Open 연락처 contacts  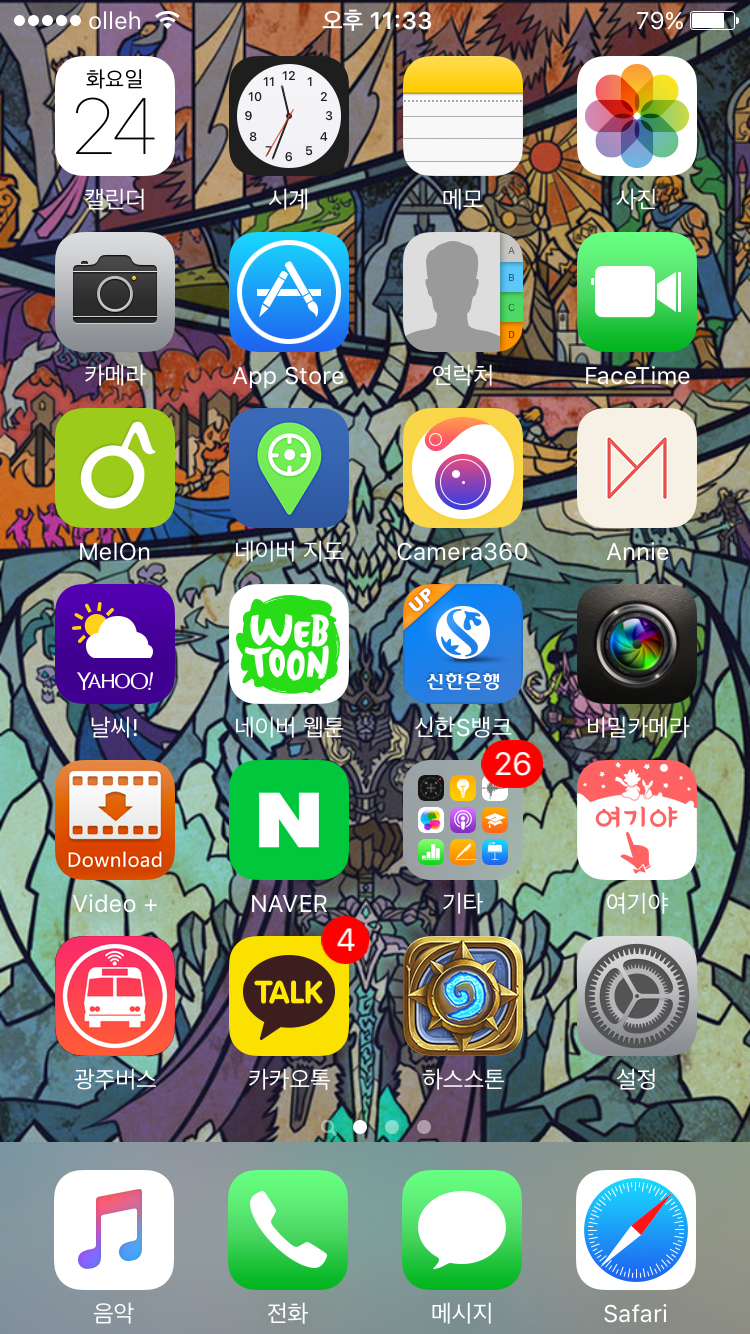[x=462, y=292]
